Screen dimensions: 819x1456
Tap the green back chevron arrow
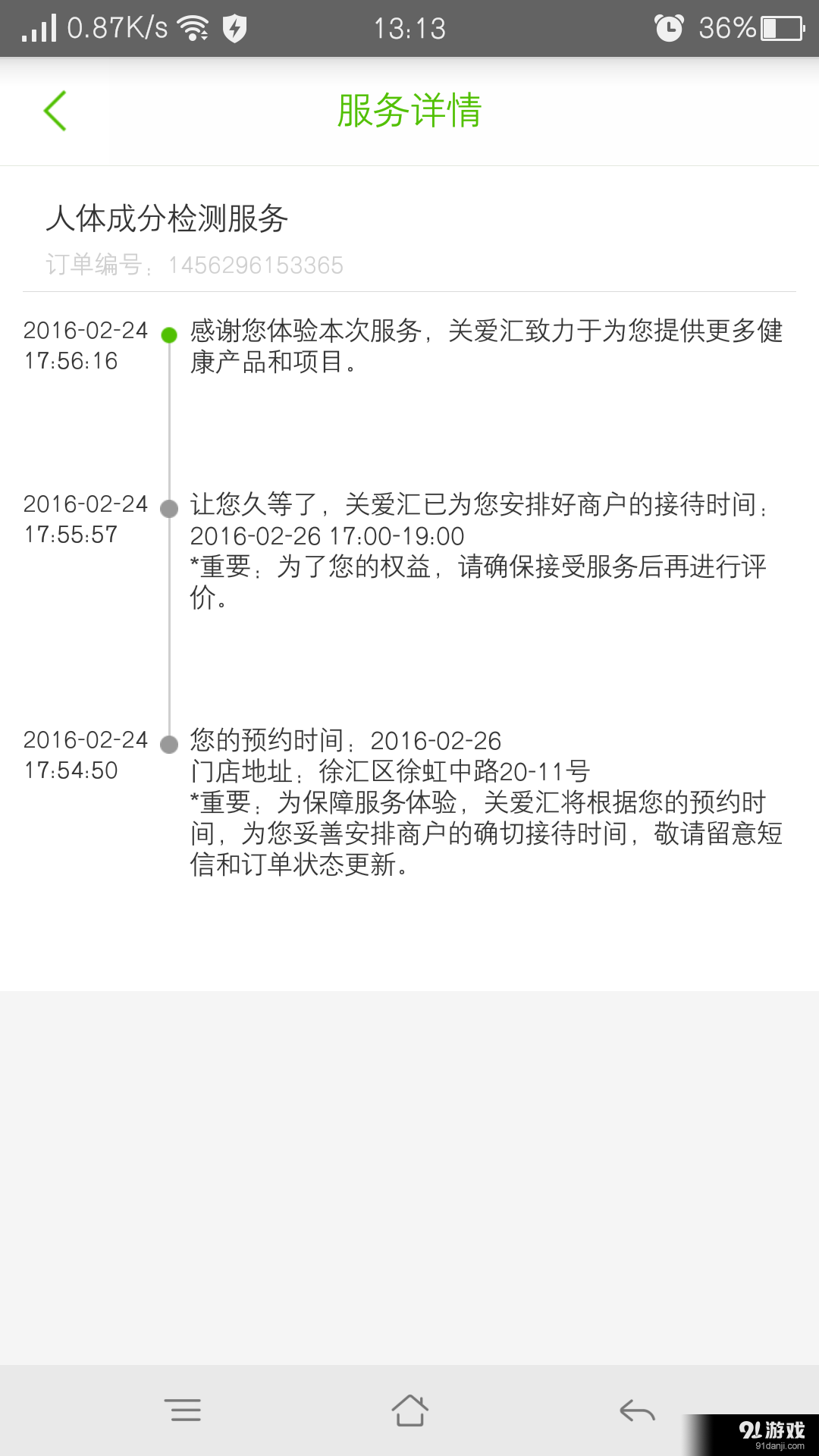pyautogui.click(x=53, y=111)
